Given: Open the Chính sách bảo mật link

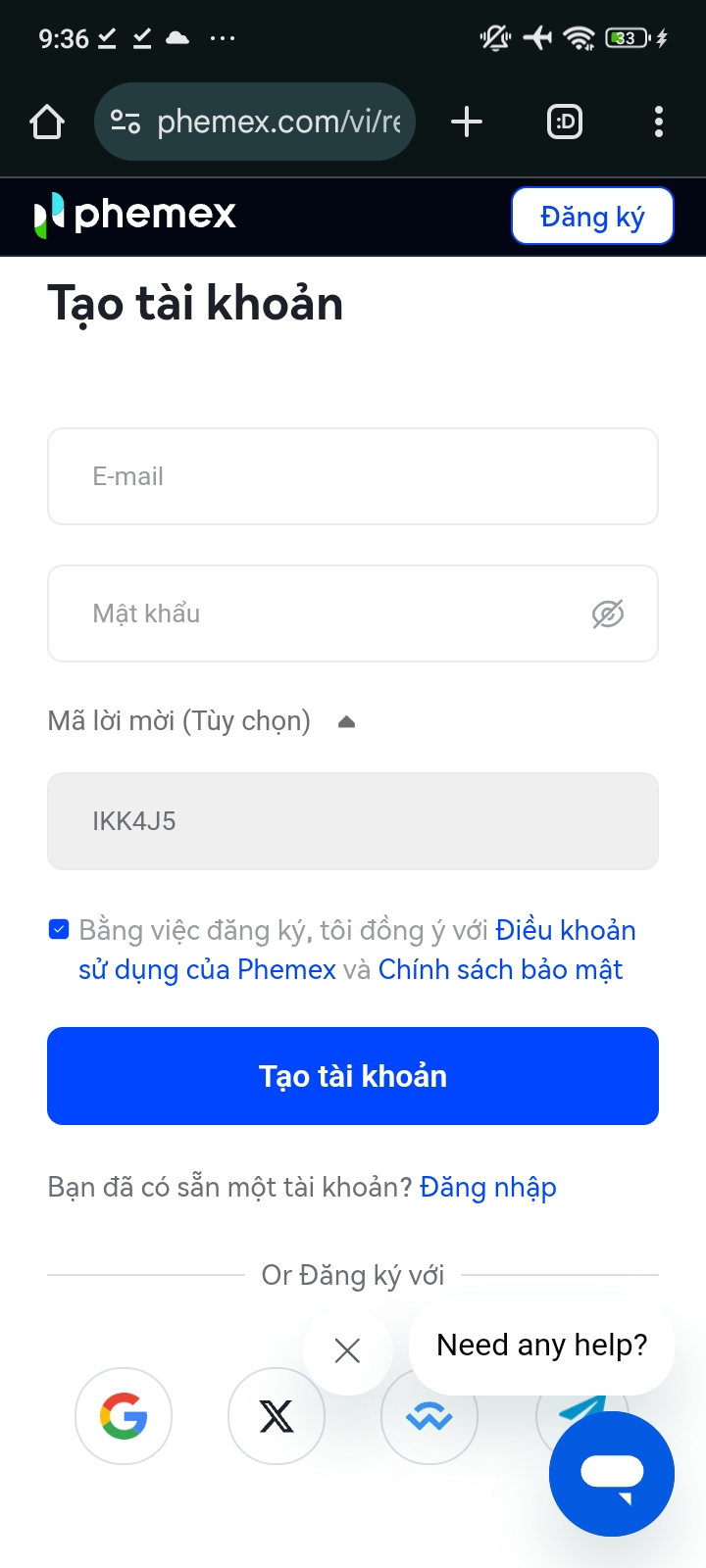Looking at the screenshot, I should pos(500,970).
